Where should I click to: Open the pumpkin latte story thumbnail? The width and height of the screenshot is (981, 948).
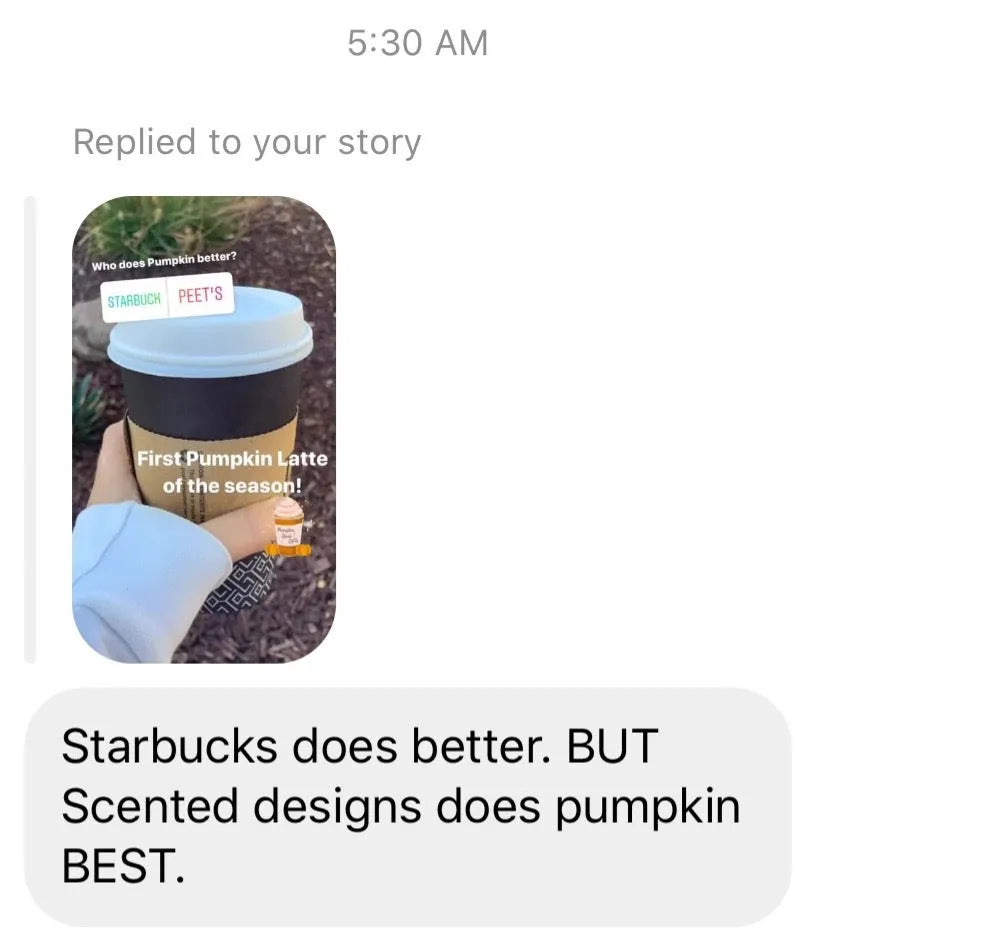[x=204, y=430]
